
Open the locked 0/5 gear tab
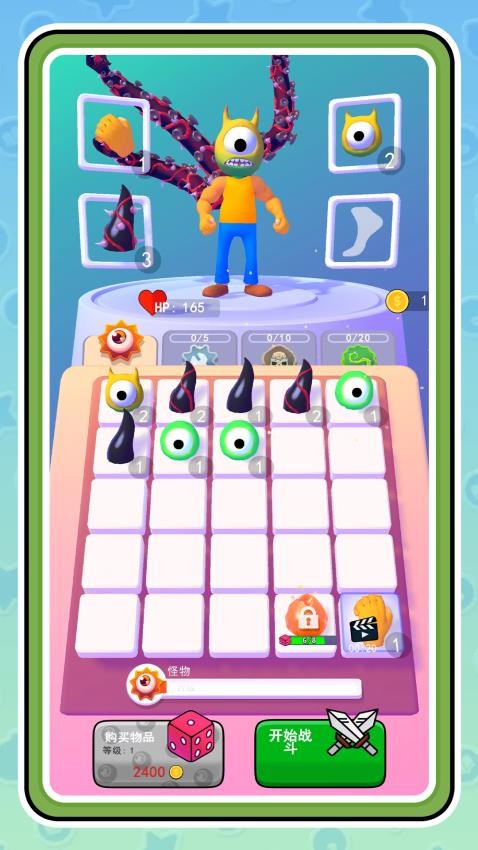[199, 348]
